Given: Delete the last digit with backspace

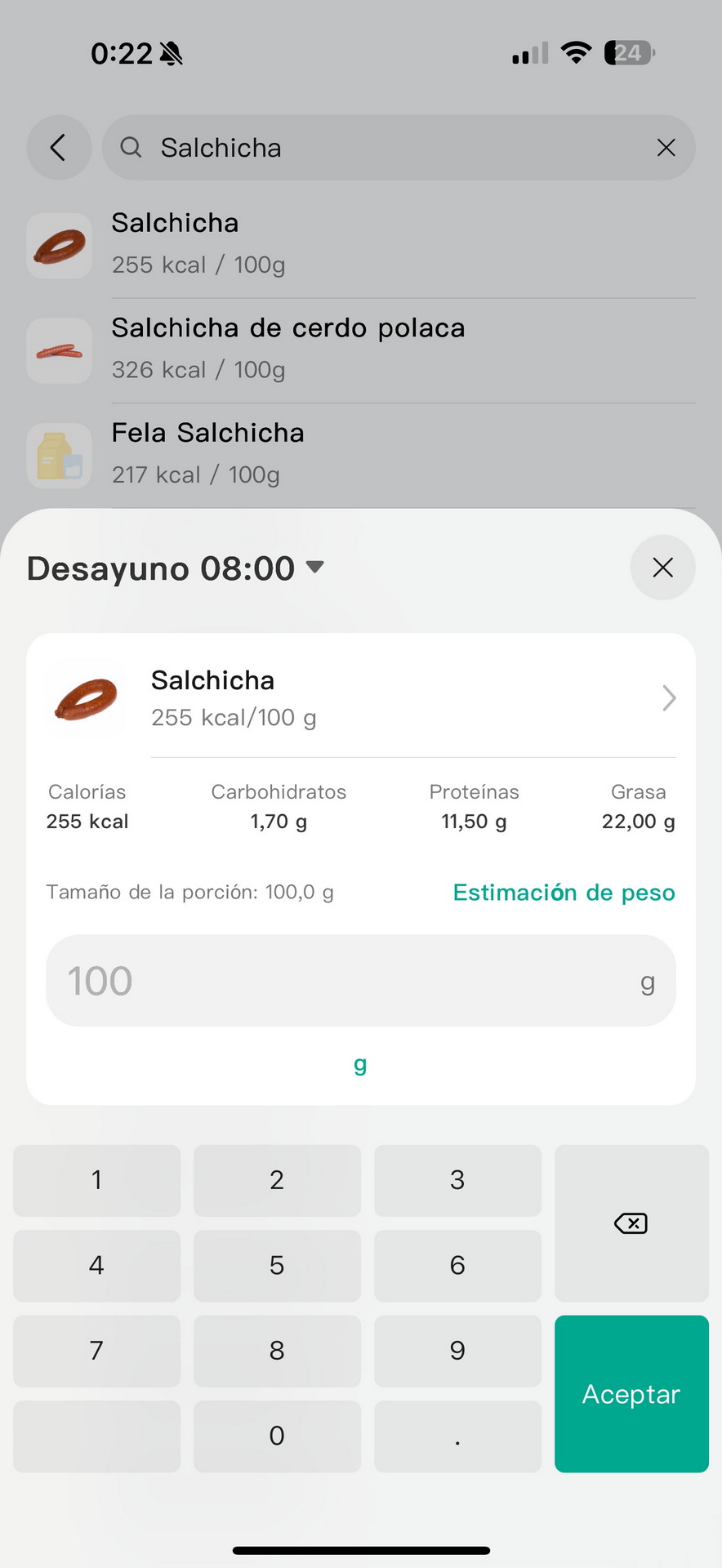Looking at the screenshot, I should click(x=631, y=1223).
